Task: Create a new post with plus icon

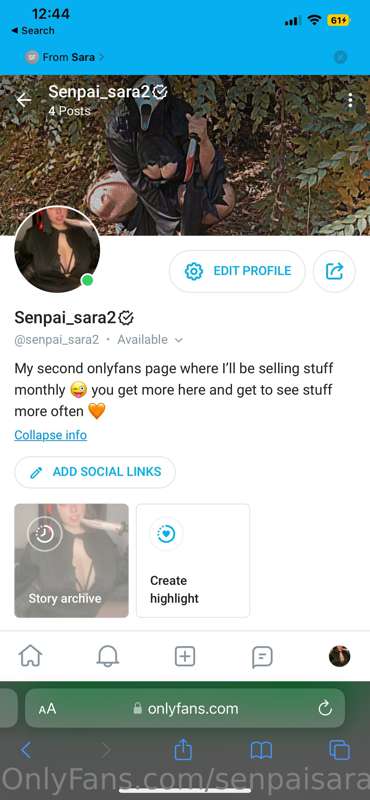Action: pyautogui.click(x=185, y=656)
